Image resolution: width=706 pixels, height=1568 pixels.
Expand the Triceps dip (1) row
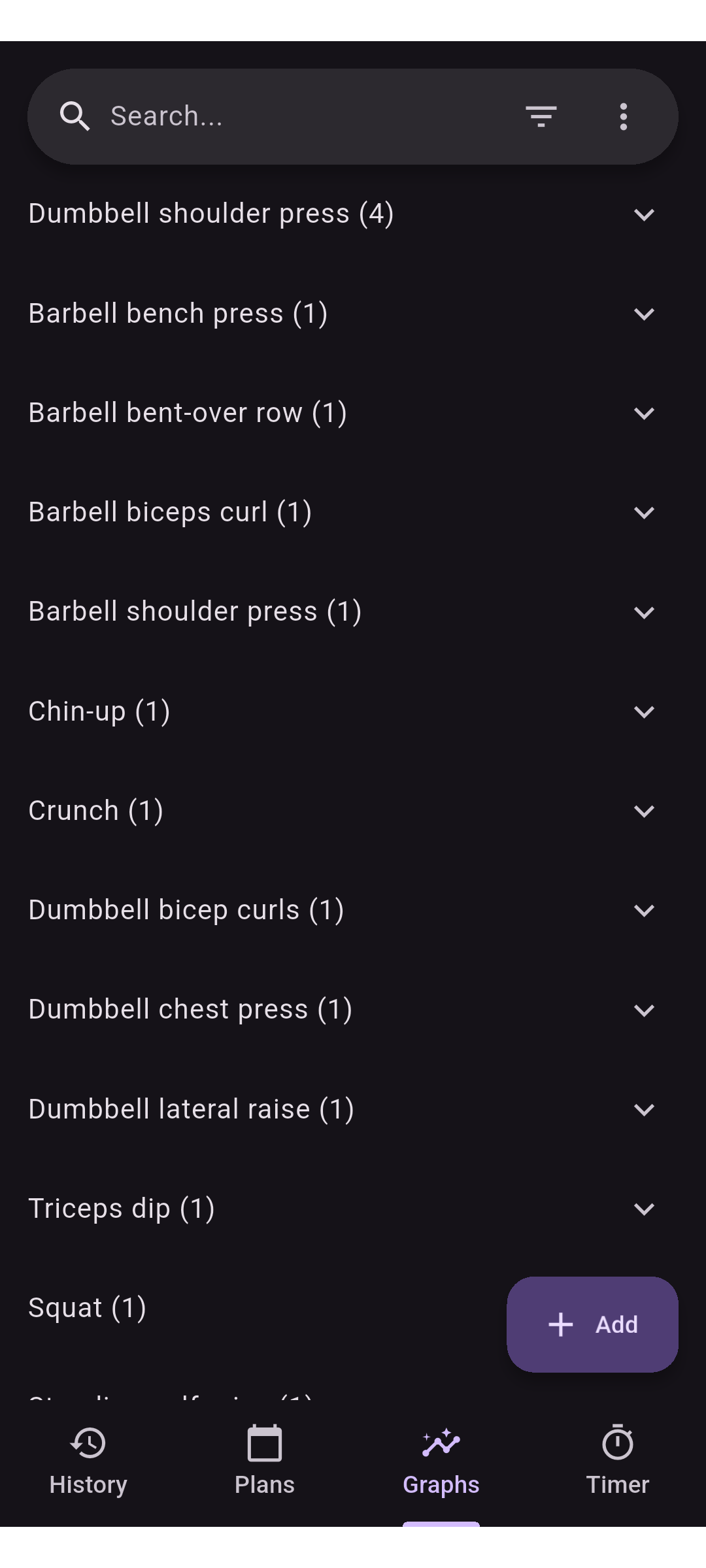click(353, 1209)
